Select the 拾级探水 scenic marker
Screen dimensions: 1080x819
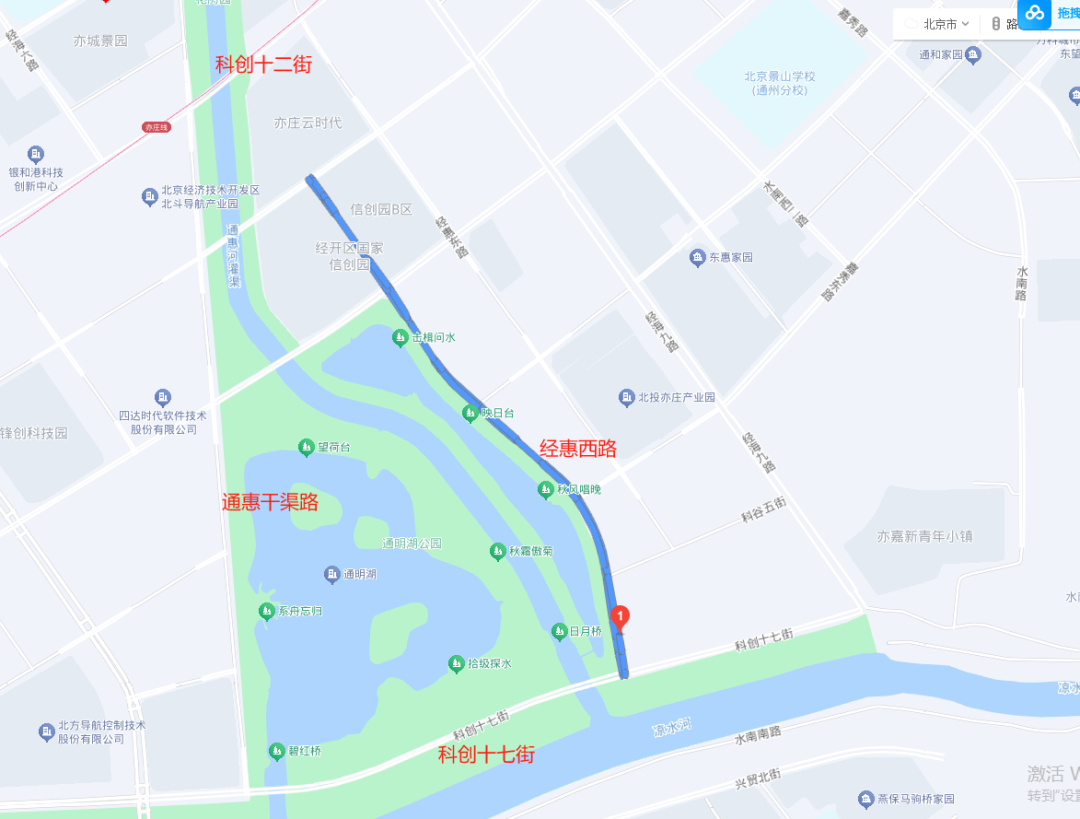click(456, 664)
